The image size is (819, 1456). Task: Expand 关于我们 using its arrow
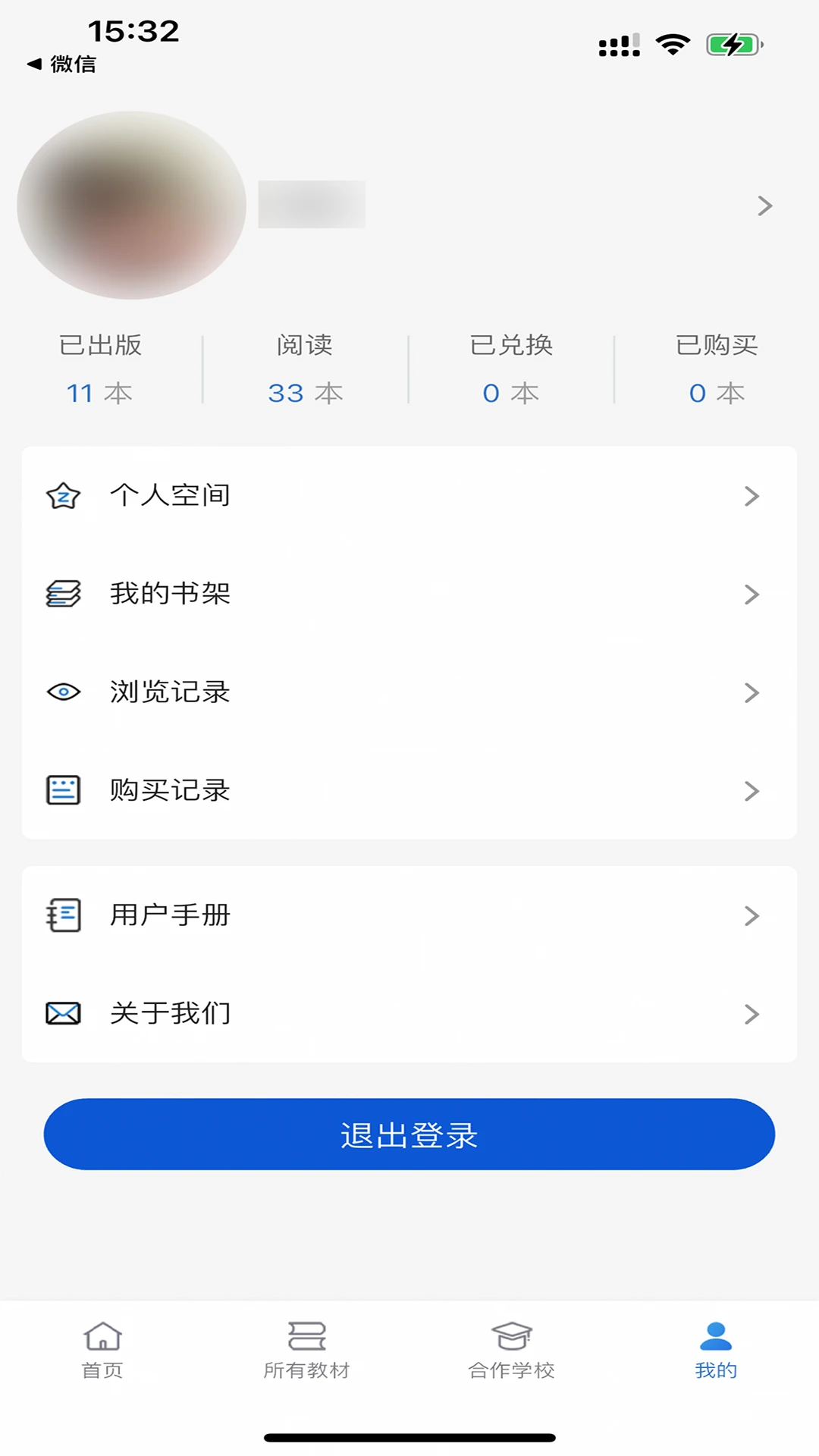(x=752, y=1014)
